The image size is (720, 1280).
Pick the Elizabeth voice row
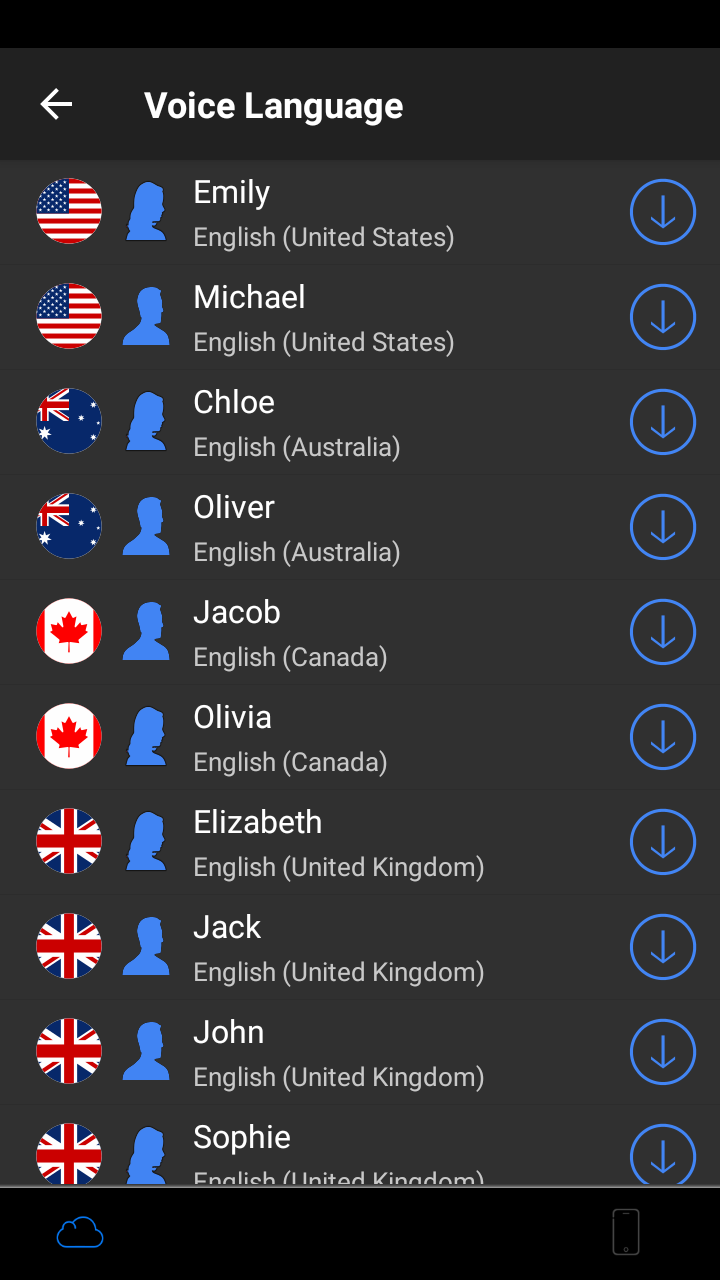coord(360,842)
